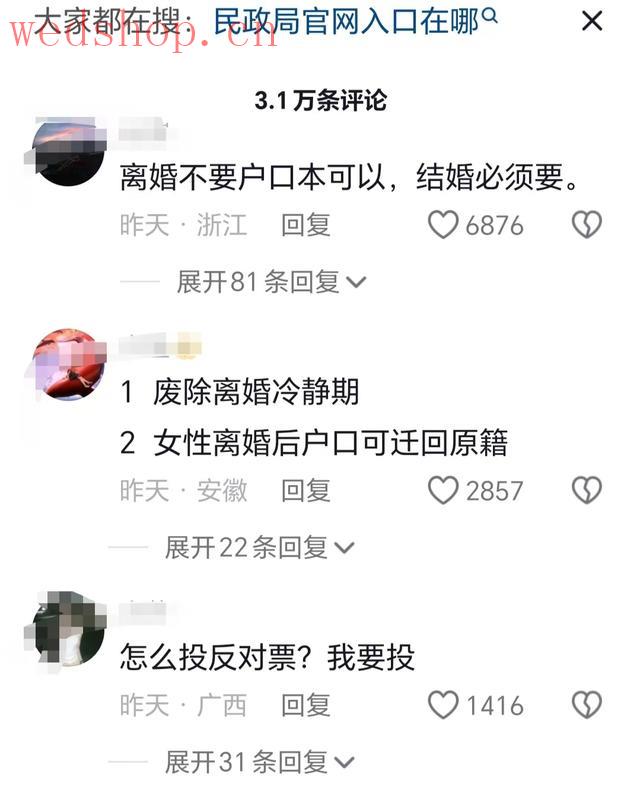Open avatar of the 浙江 commenter
The height and width of the screenshot is (794, 640).
70,152
